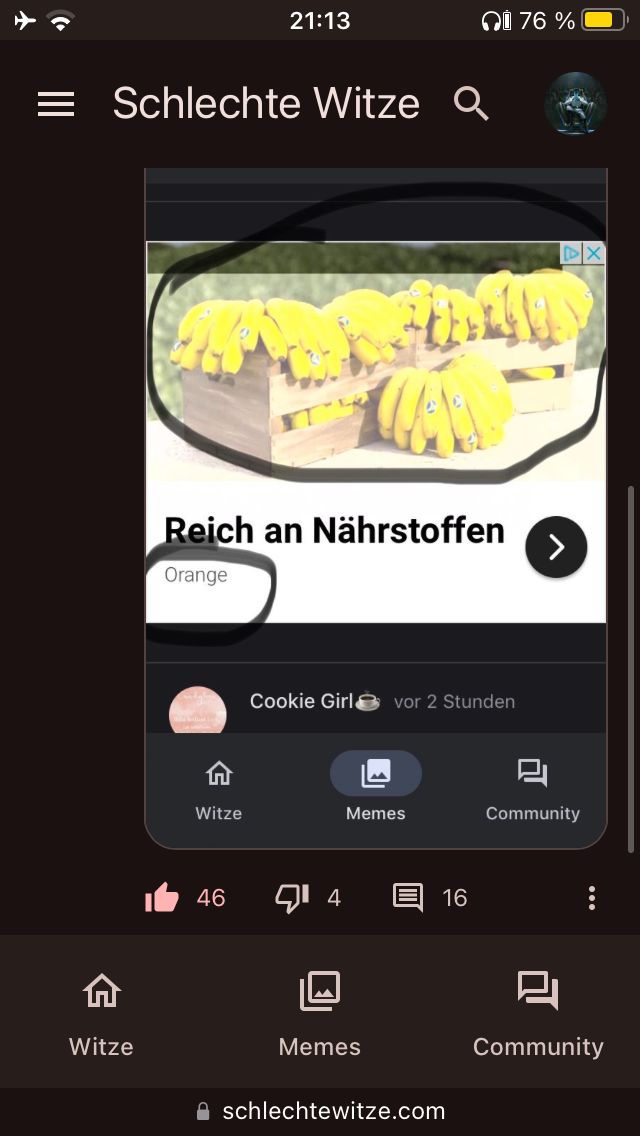Open the hamburger drawer menu
The image size is (640, 1136).
(x=56, y=104)
